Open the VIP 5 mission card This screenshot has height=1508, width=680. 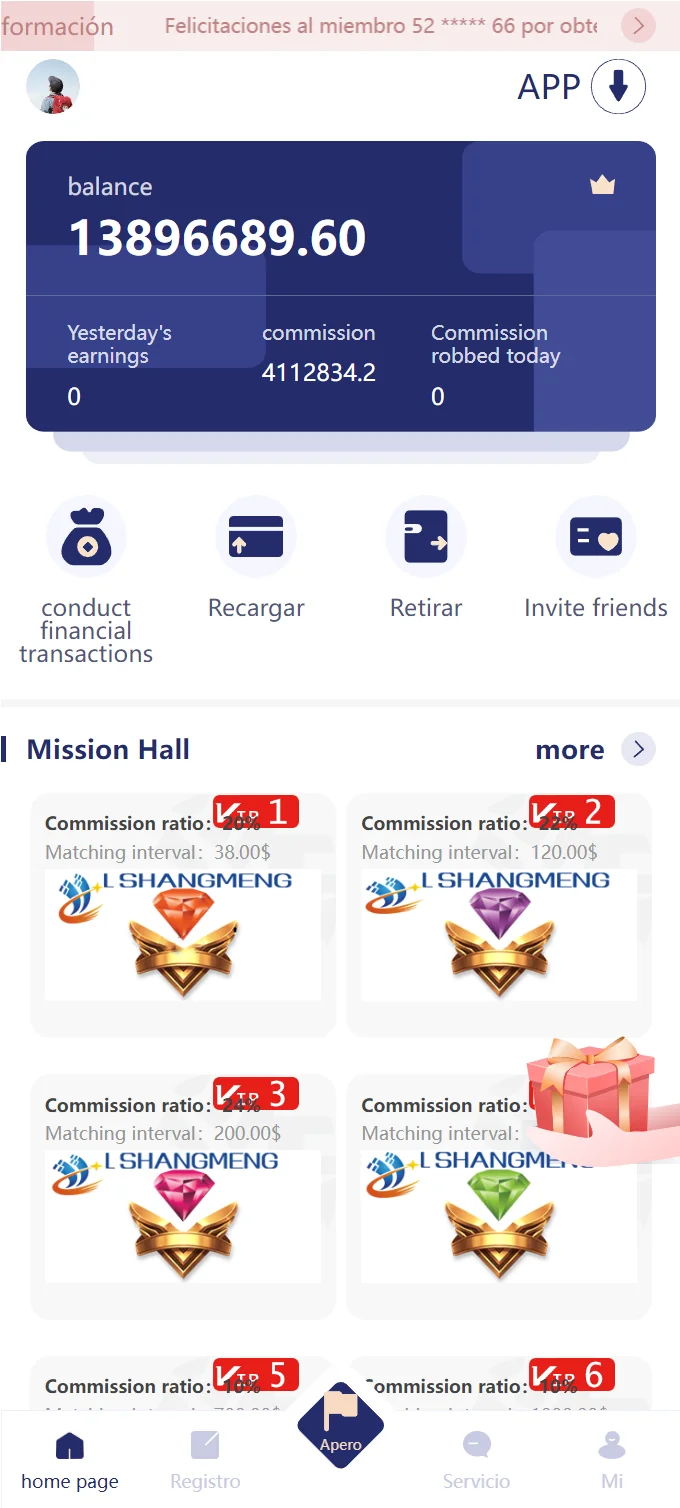coord(183,1385)
